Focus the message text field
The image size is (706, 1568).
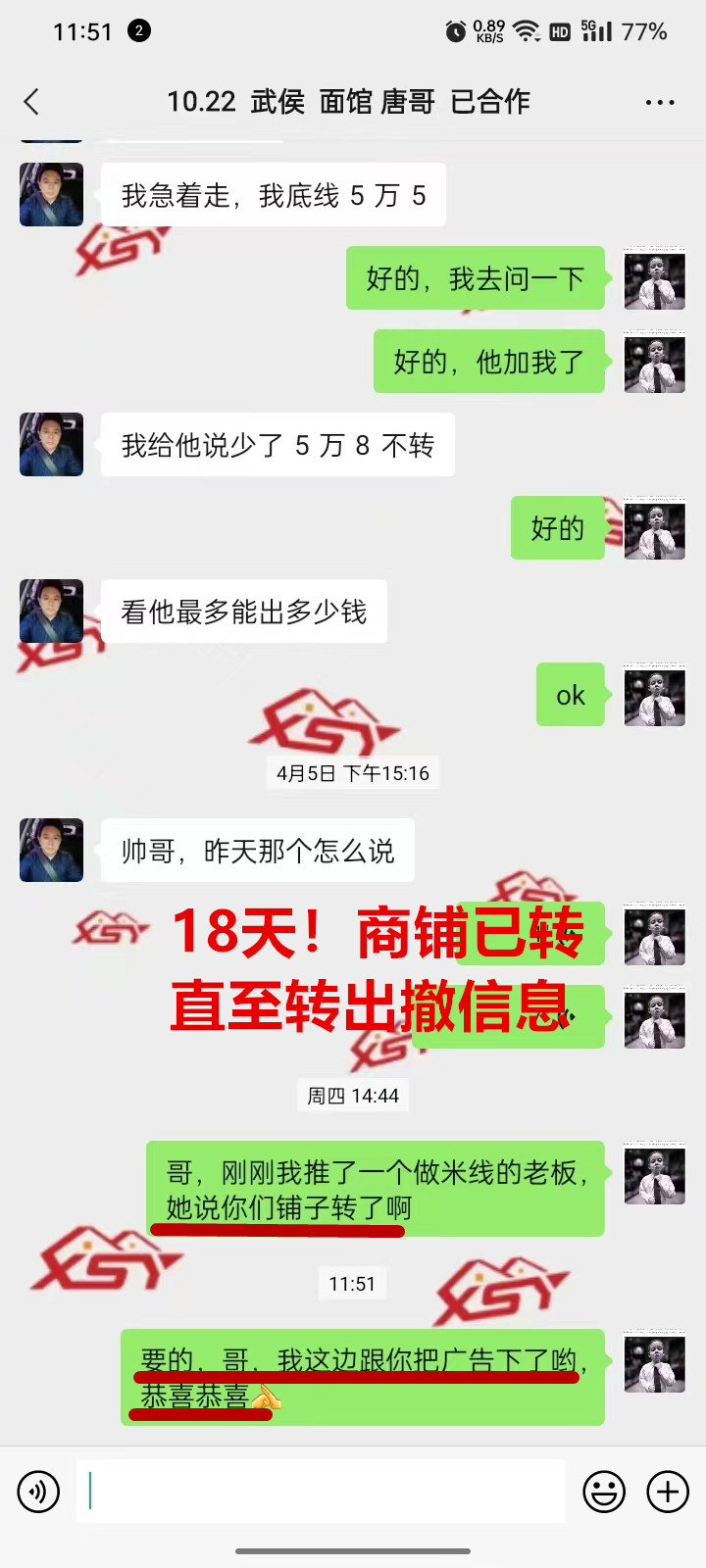tap(321, 1492)
